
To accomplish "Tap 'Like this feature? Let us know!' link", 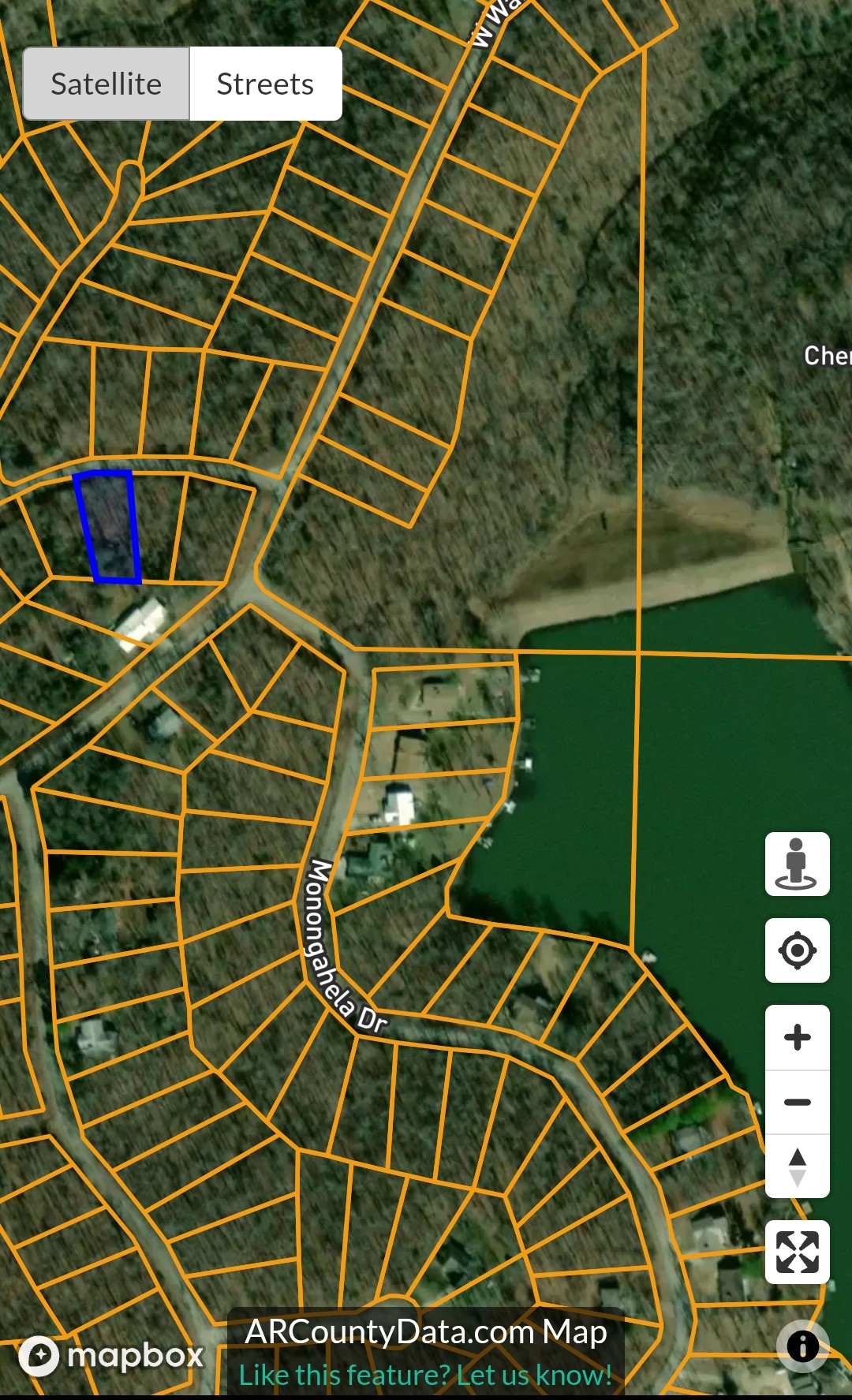I will pyautogui.click(x=425, y=1375).
